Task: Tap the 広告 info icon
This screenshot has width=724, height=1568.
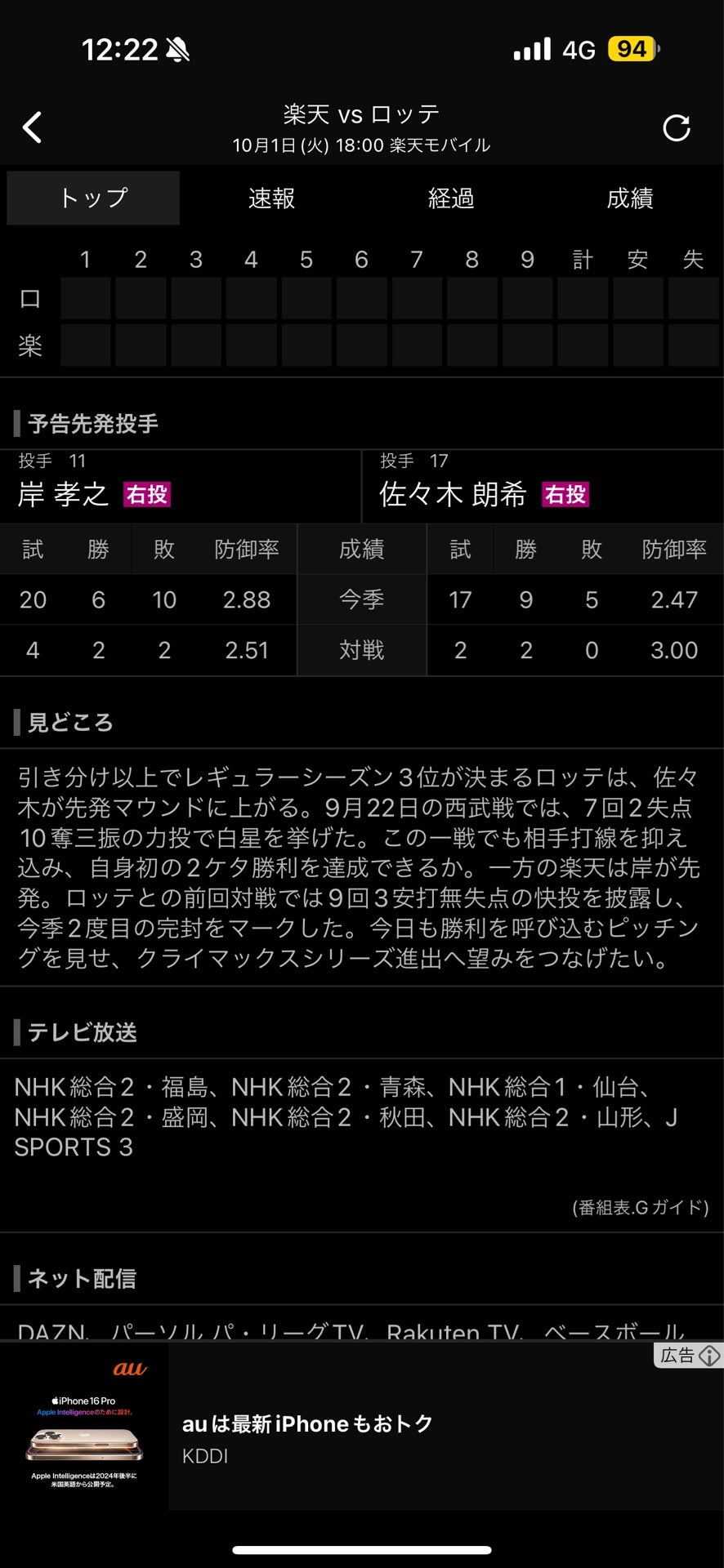Action: (709, 1356)
